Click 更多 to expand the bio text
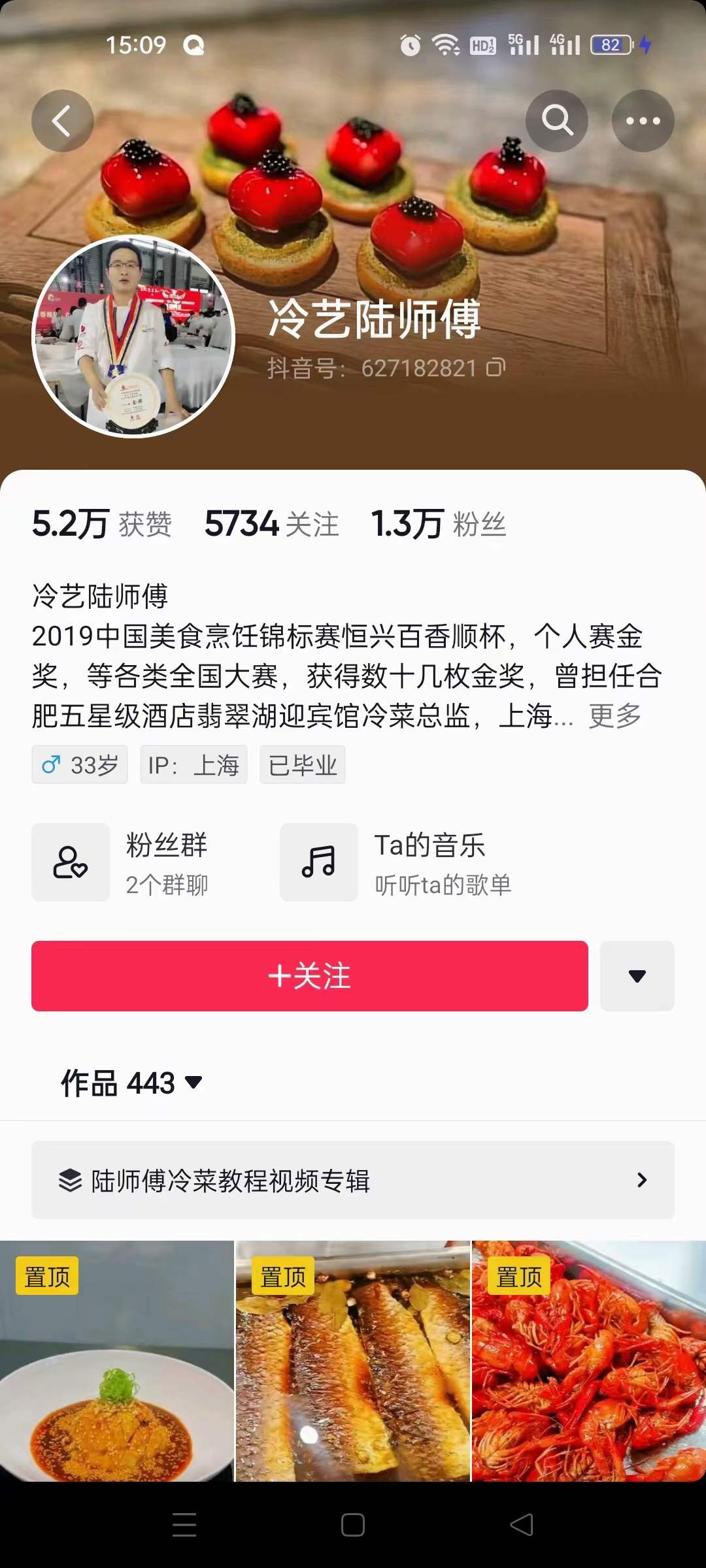This screenshot has width=706, height=1568. (613, 716)
